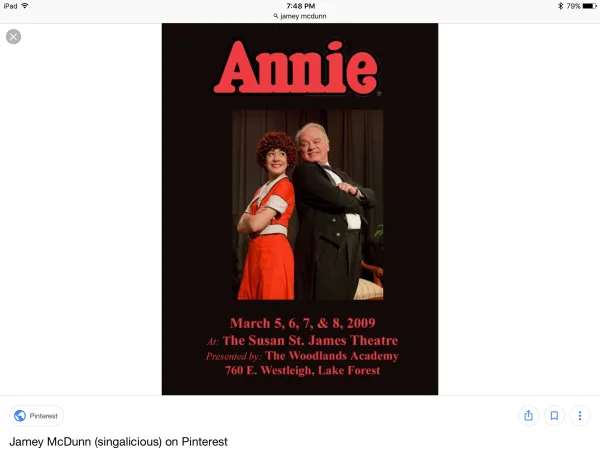Tap the jamey mcdunn address bar

[300, 16]
